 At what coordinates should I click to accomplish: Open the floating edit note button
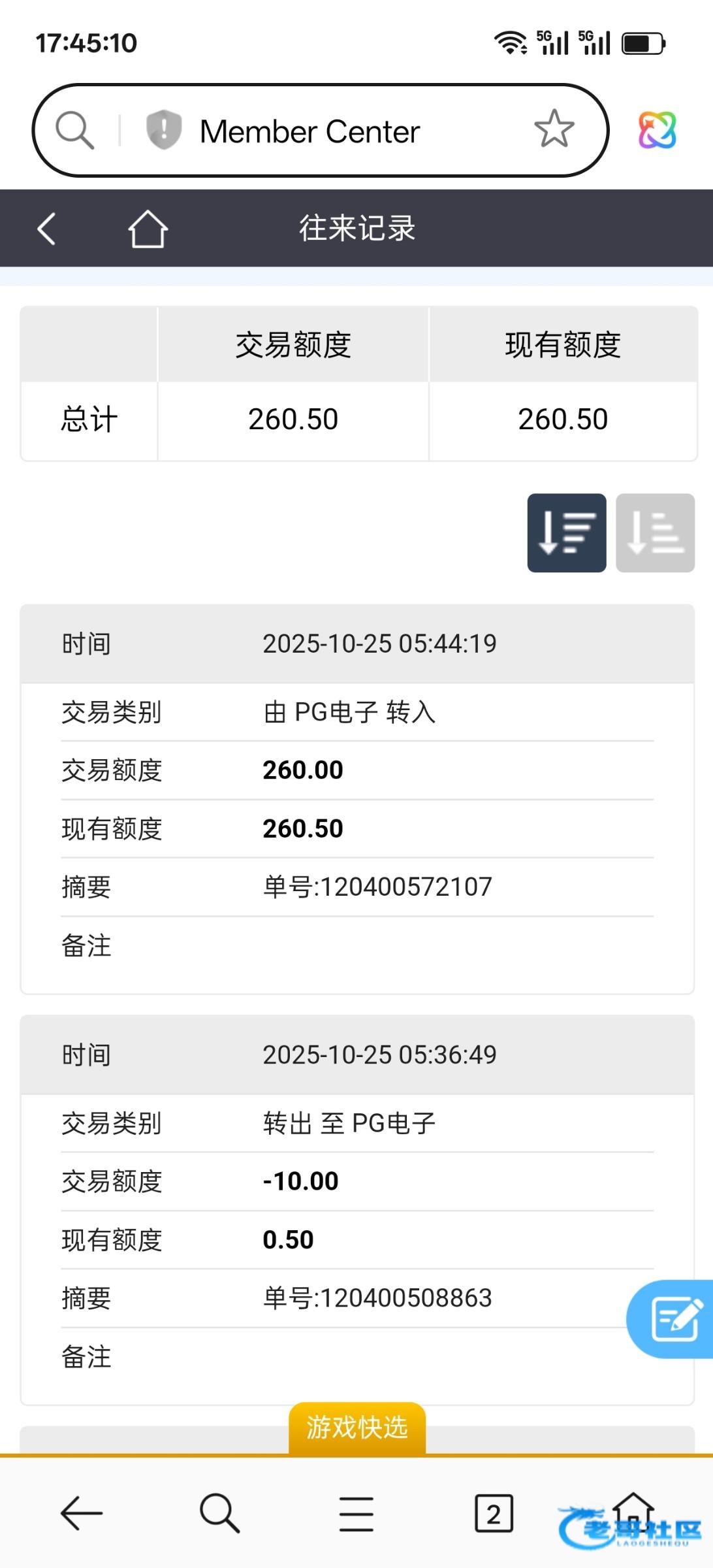(671, 1319)
